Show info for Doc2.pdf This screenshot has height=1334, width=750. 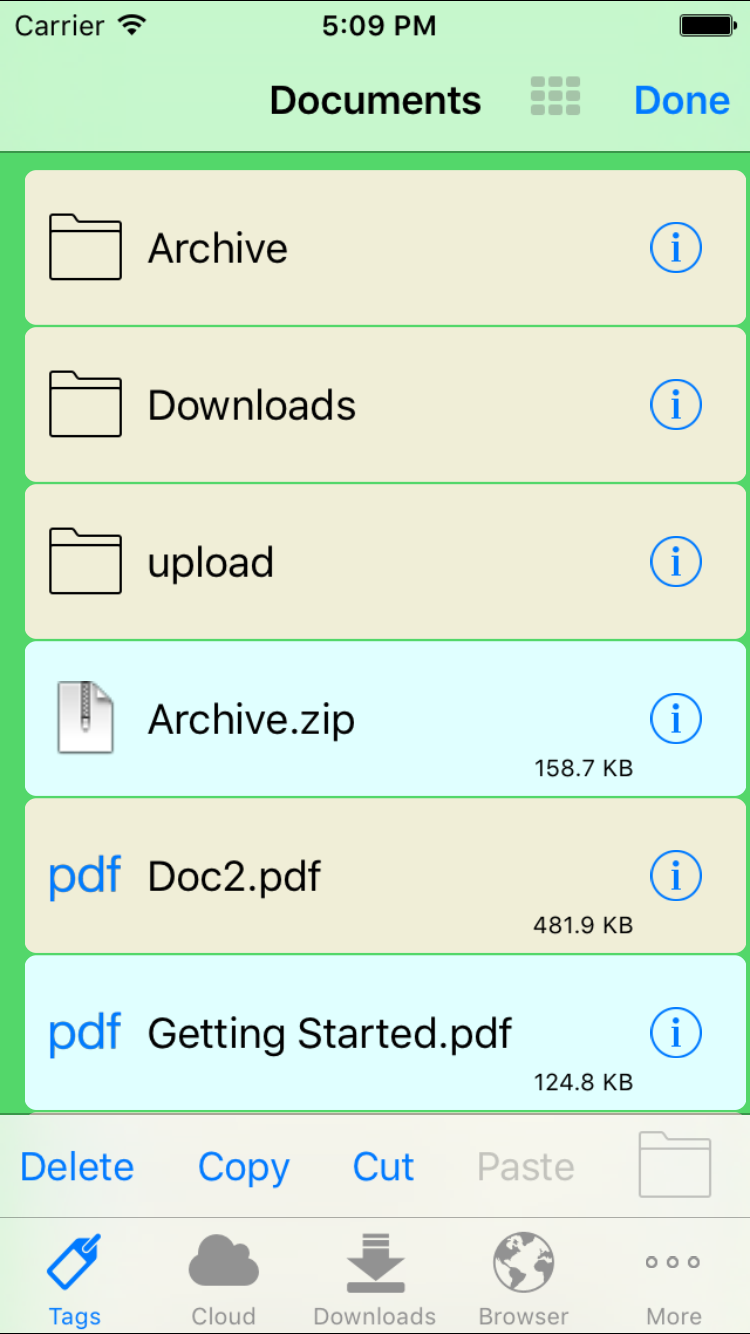click(x=676, y=875)
